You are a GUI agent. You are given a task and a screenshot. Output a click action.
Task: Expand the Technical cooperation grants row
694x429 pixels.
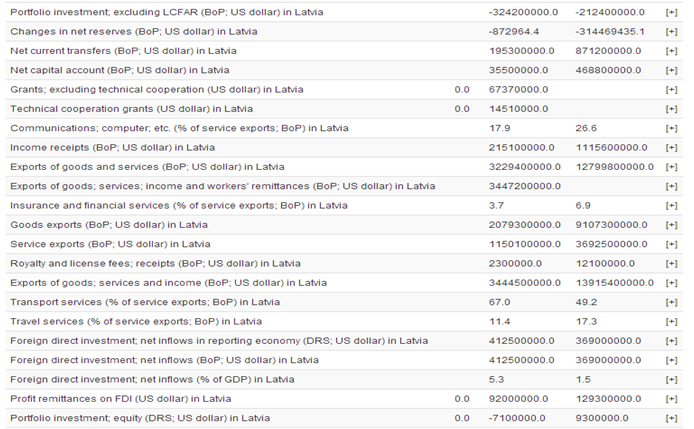pos(671,108)
